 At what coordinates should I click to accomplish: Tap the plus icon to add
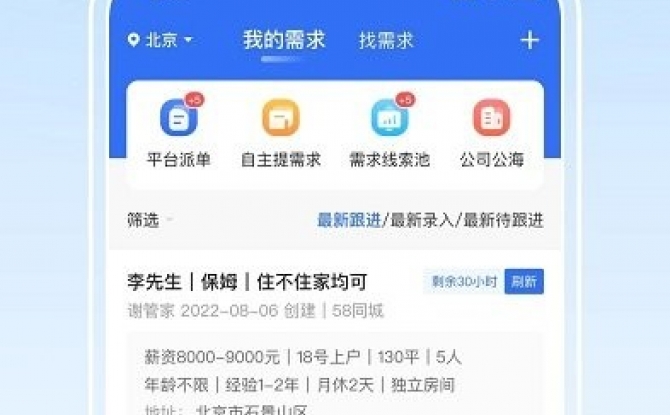[x=530, y=40]
